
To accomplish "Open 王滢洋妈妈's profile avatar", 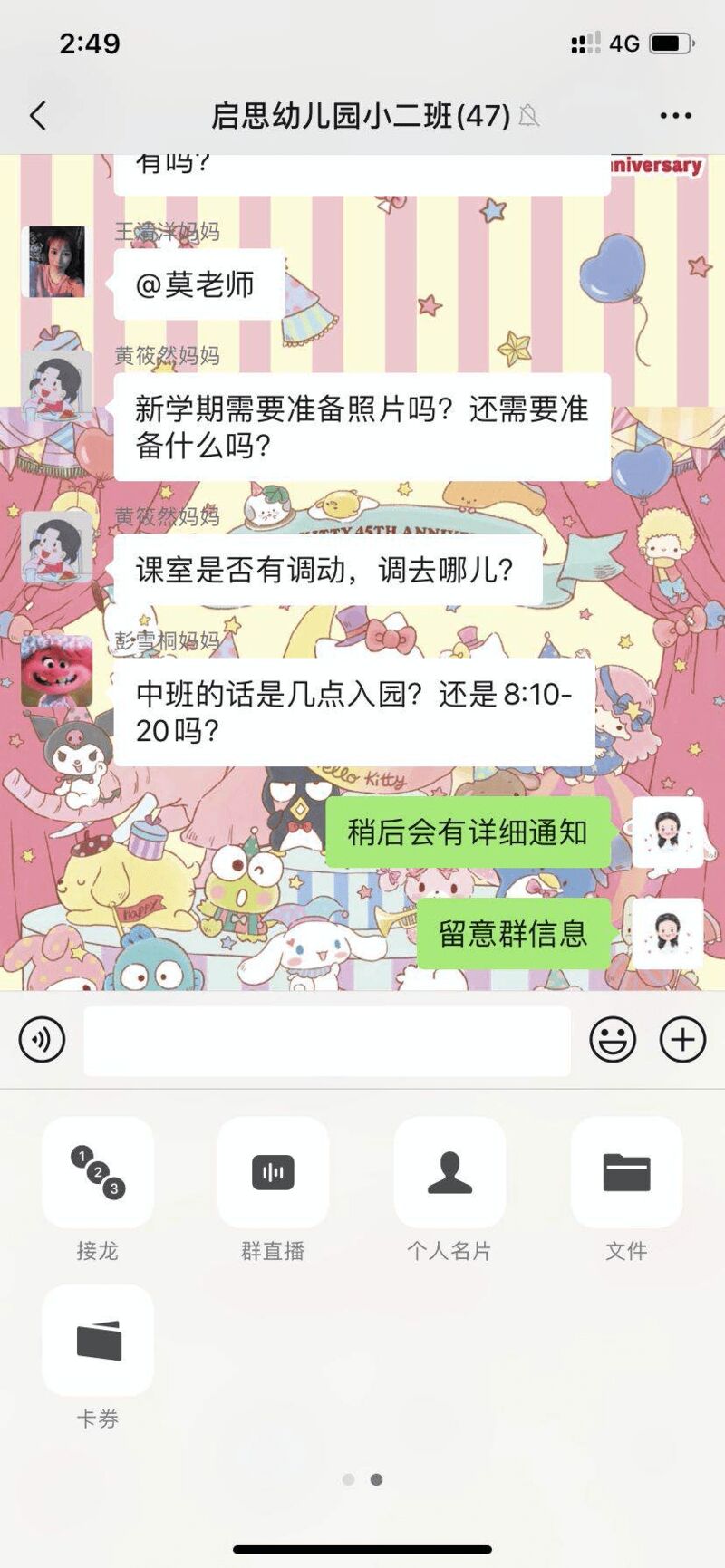I will click(56, 262).
